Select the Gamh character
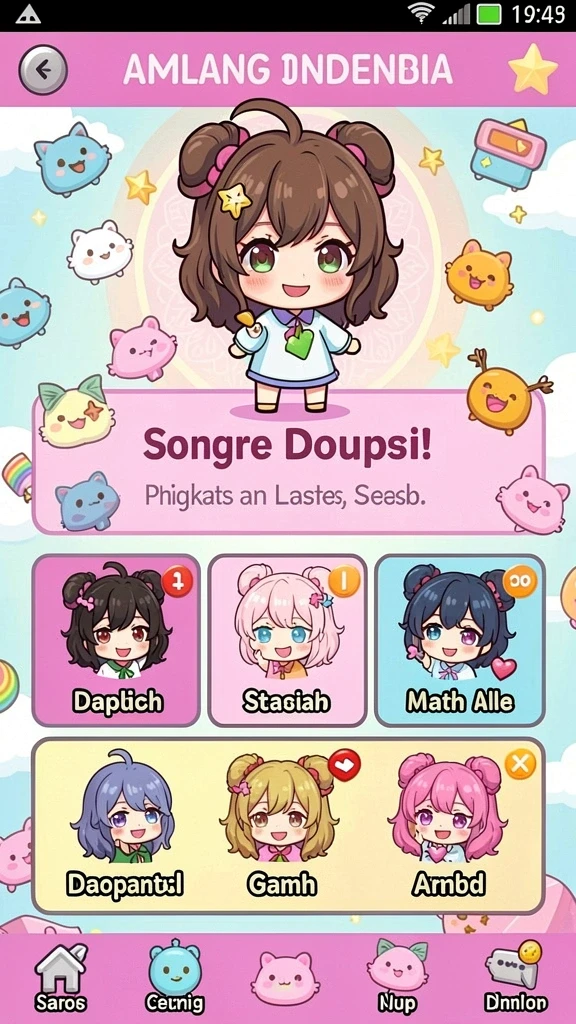This screenshot has width=576, height=1024. point(282,824)
